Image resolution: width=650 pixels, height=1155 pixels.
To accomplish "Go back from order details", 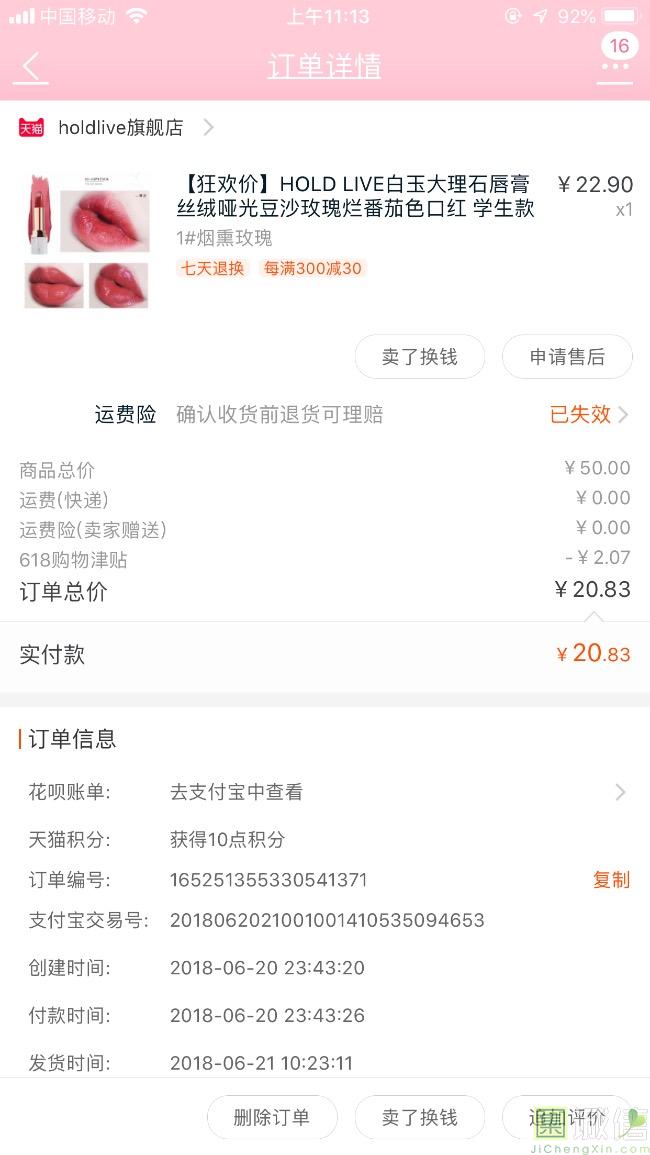I will 32,67.
